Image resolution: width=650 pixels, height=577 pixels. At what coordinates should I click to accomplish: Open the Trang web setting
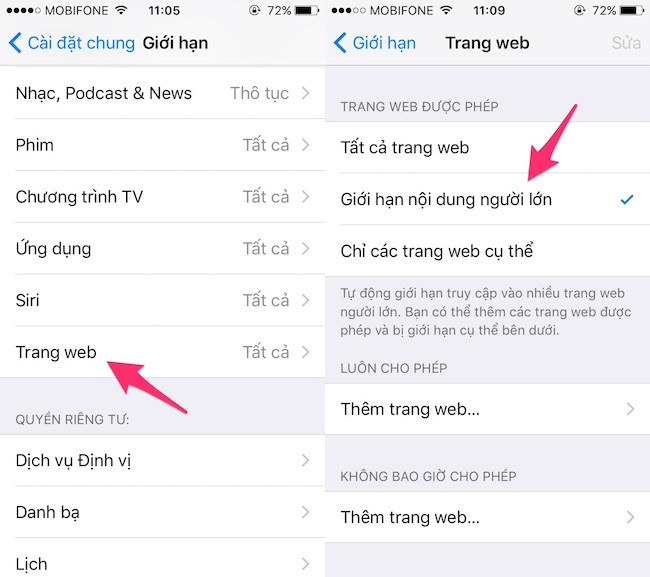162,352
